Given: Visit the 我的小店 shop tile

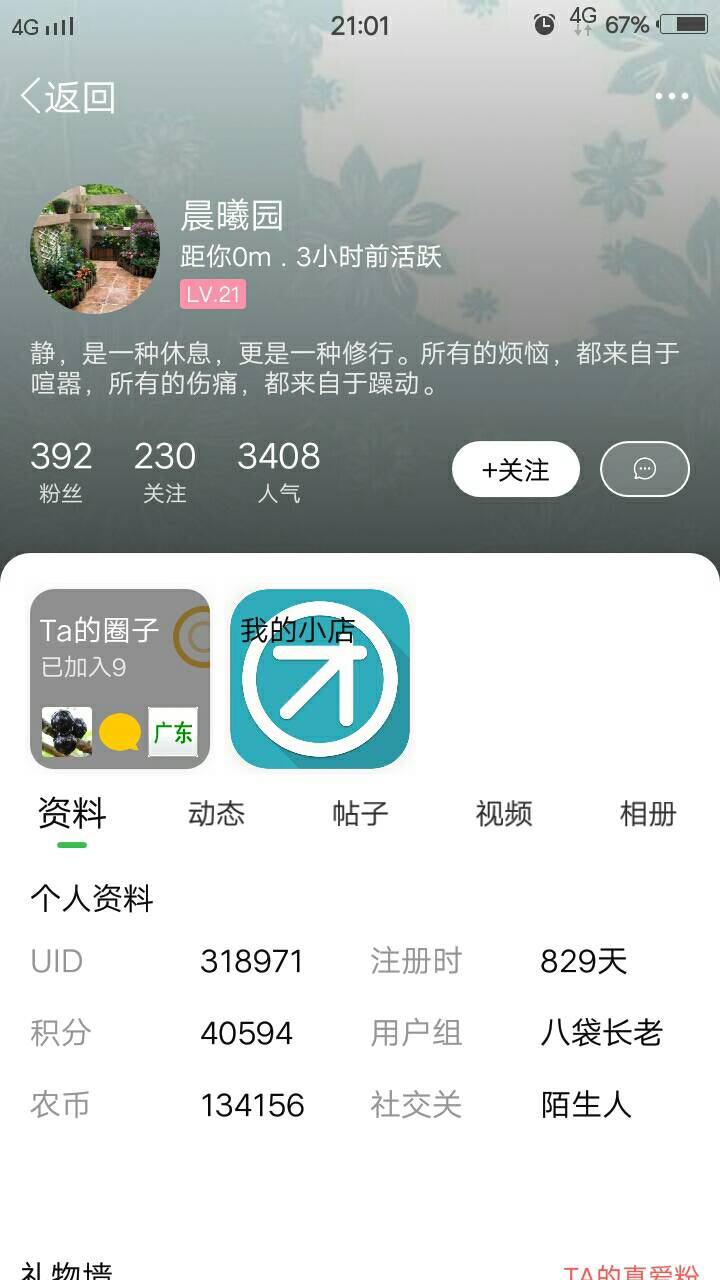Looking at the screenshot, I should 320,679.
